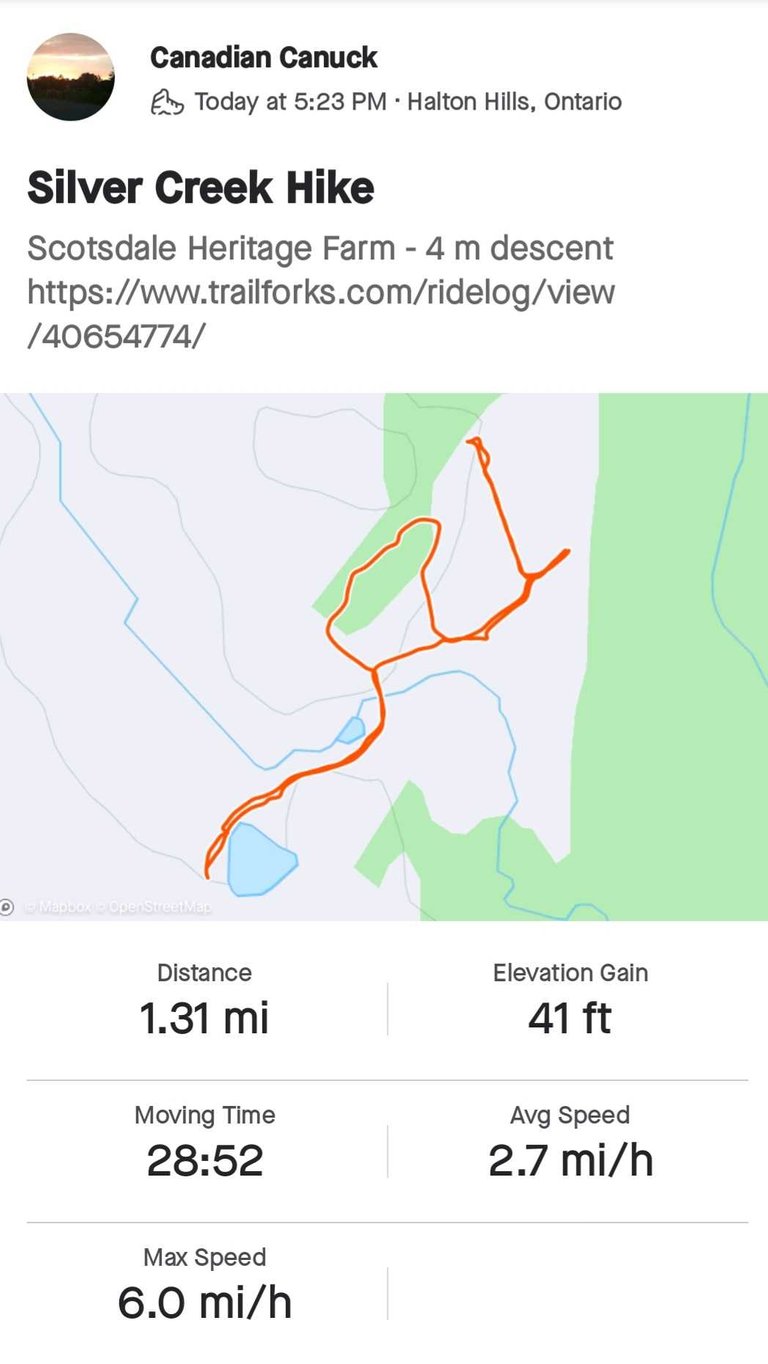Open the Canadian Canuck profile name

click(264, 57)
